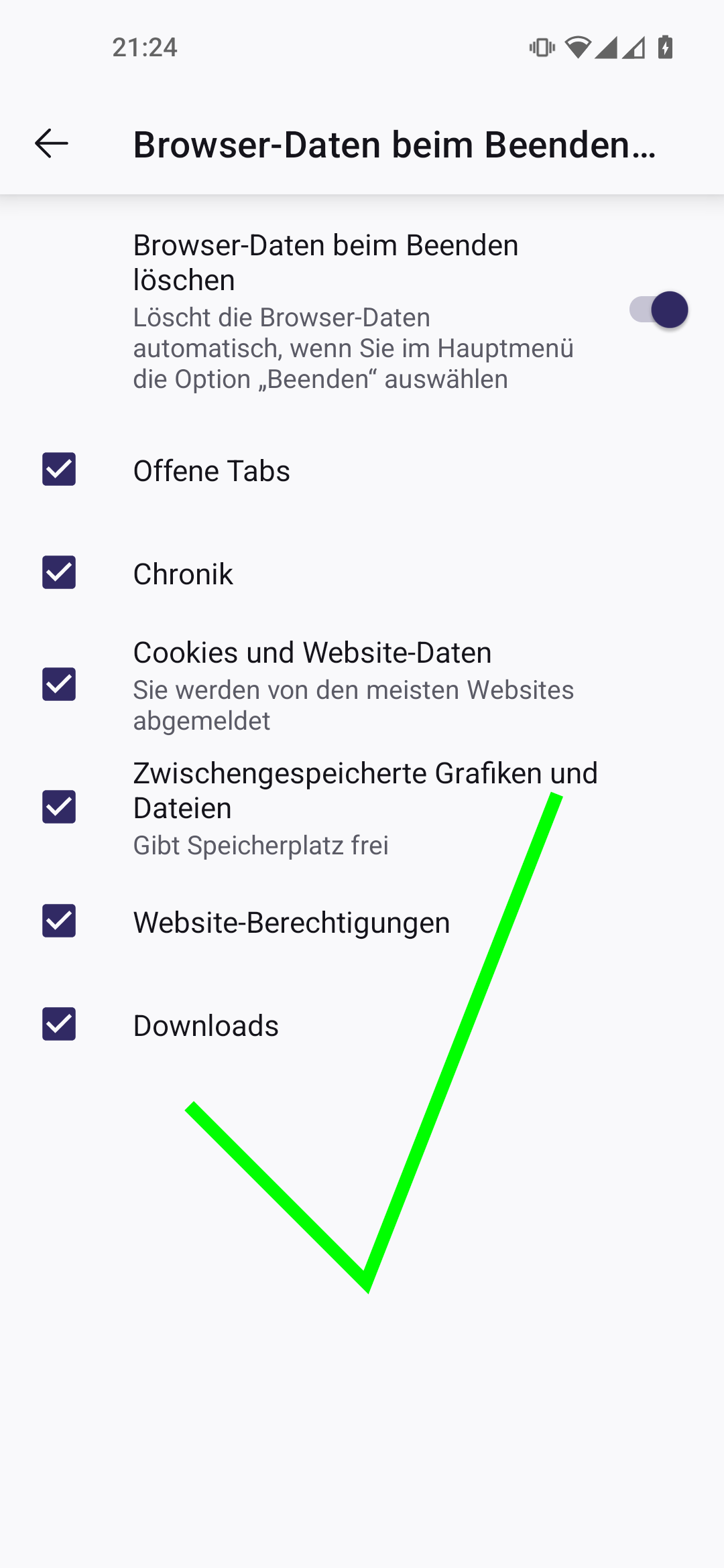The width and height of the screenshot is (724, 1568).
Task: Click the first mobile signal icon
Action: pos(605,48)
